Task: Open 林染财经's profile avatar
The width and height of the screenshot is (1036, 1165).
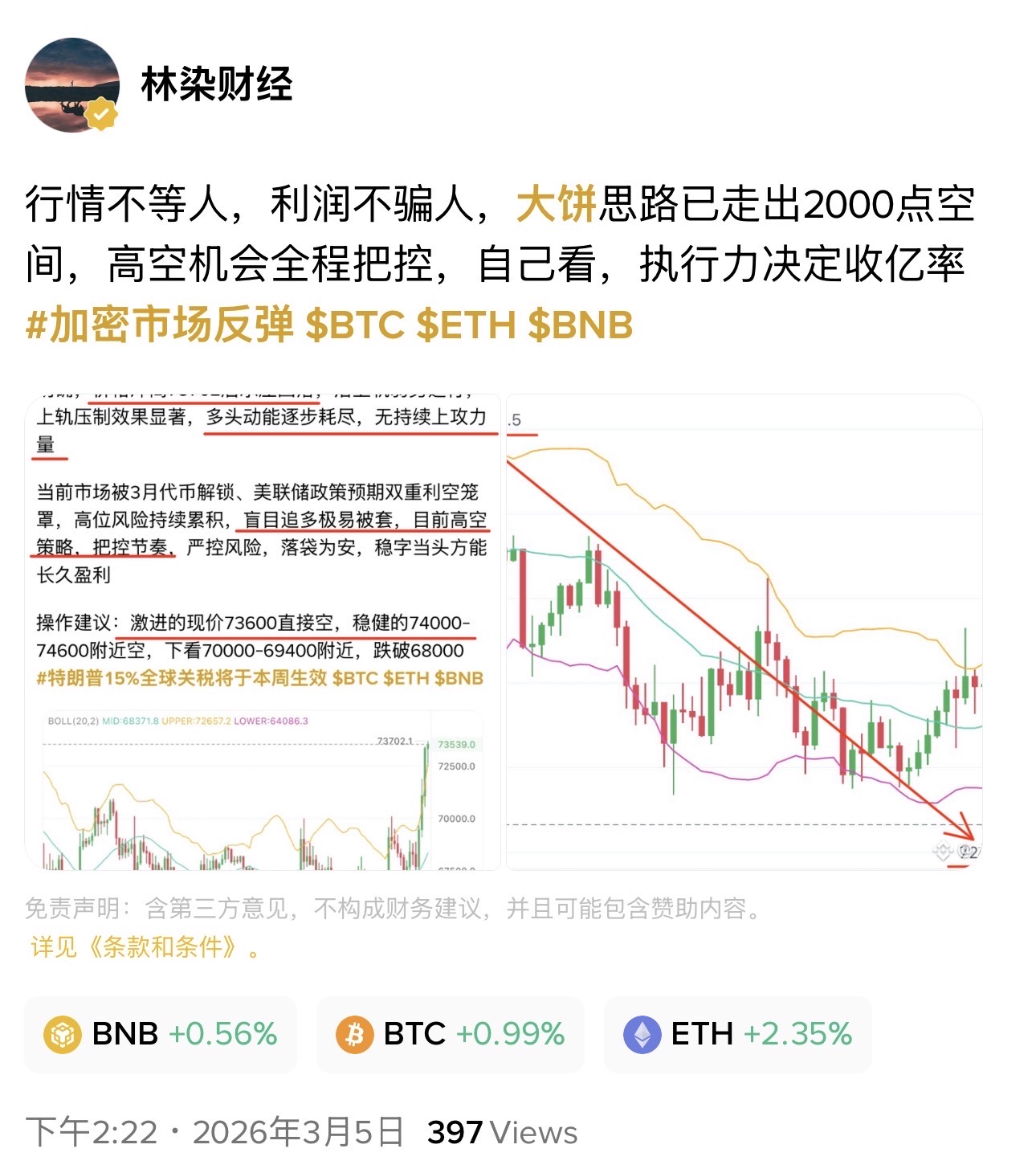Action: point(72,85)
